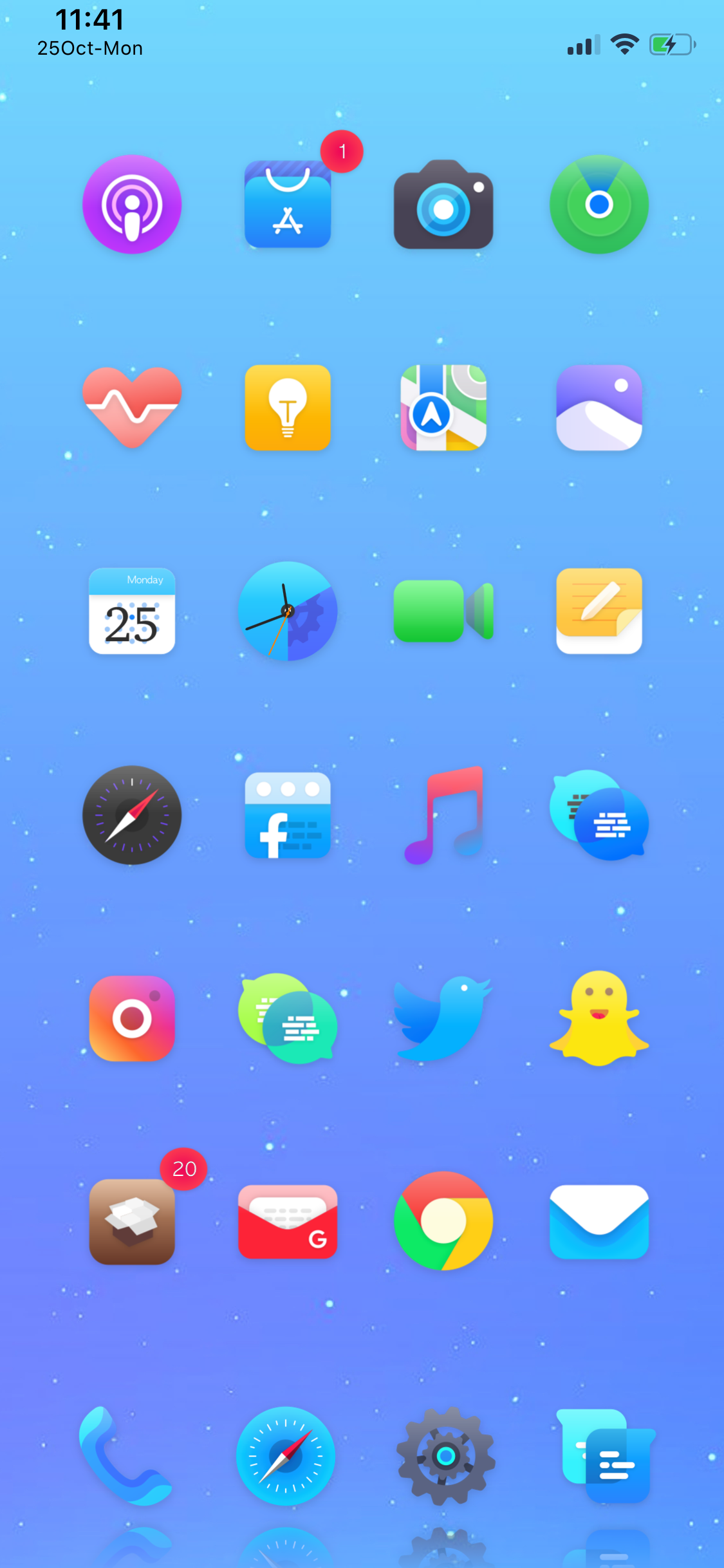Open the Twitter app
Screen dimensions: 724x1568
pos(443,1018)
